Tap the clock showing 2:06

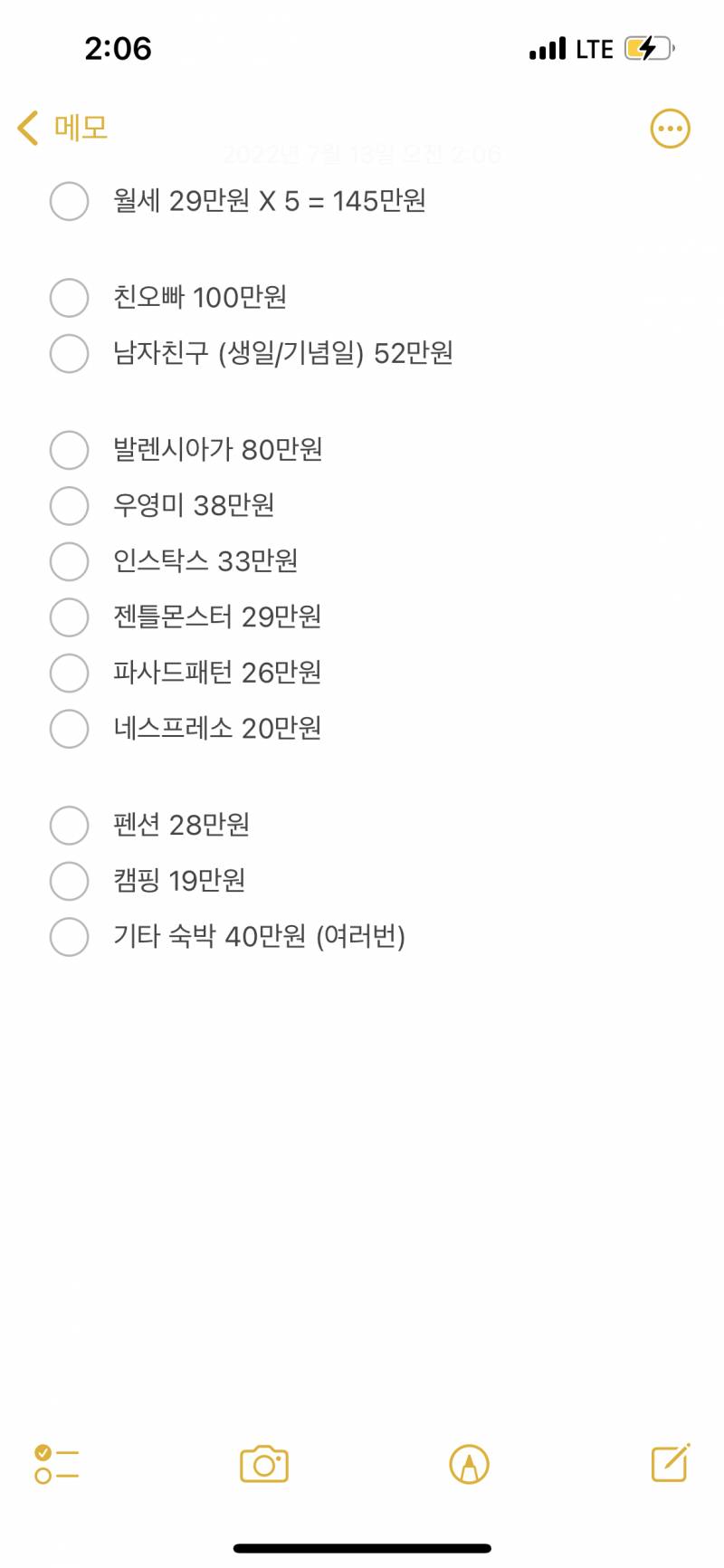click(120, 49)
